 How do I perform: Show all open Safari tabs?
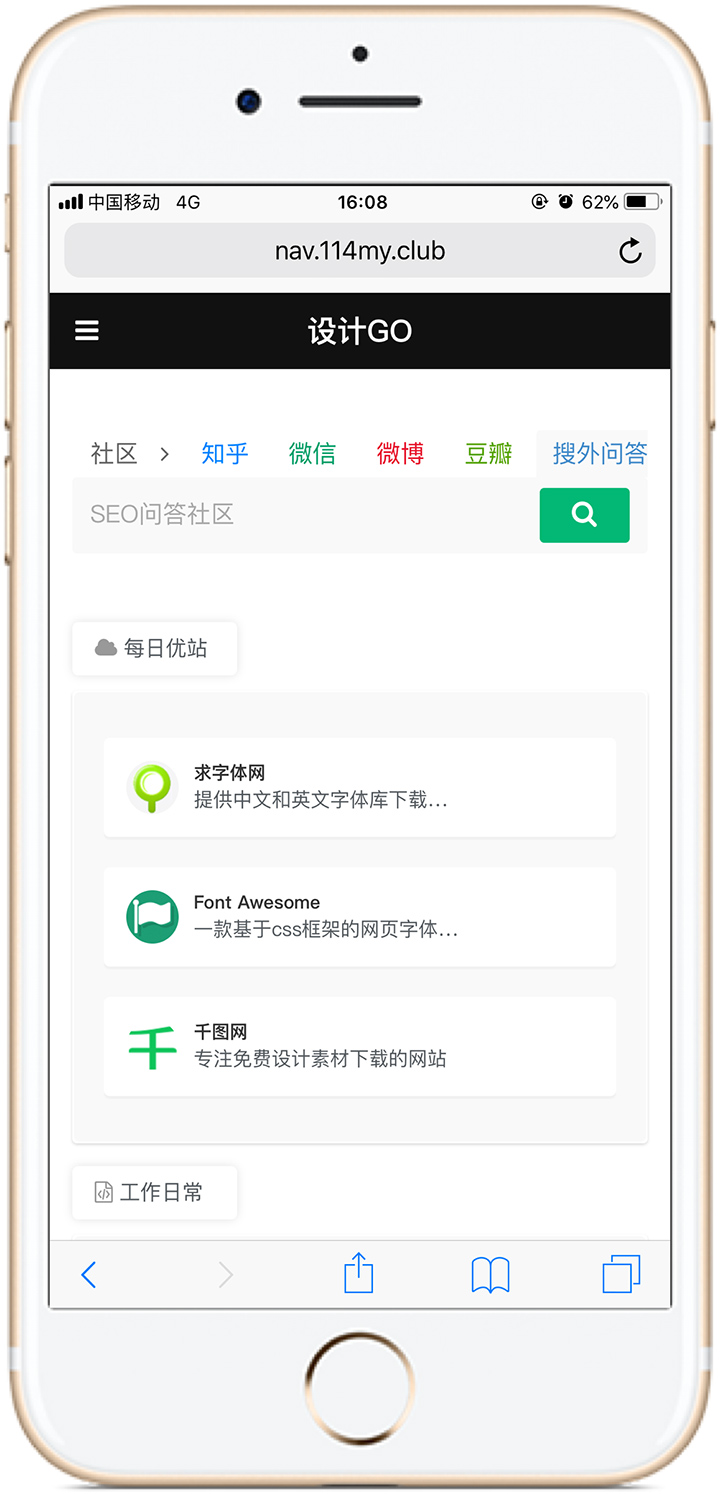[x=621, y=1275]
